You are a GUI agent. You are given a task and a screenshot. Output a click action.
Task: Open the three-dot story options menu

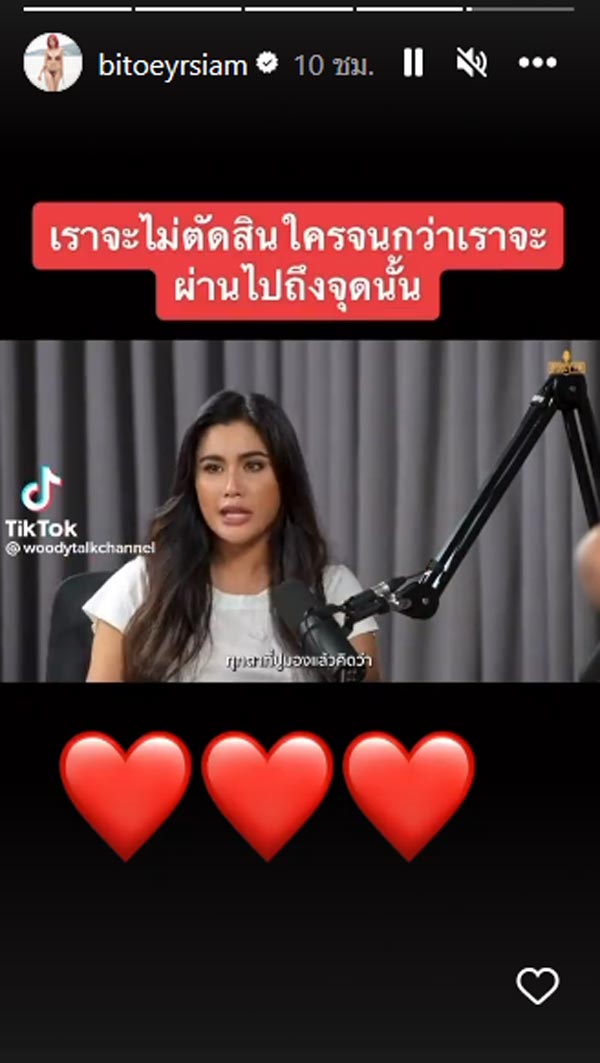[537, 64]
